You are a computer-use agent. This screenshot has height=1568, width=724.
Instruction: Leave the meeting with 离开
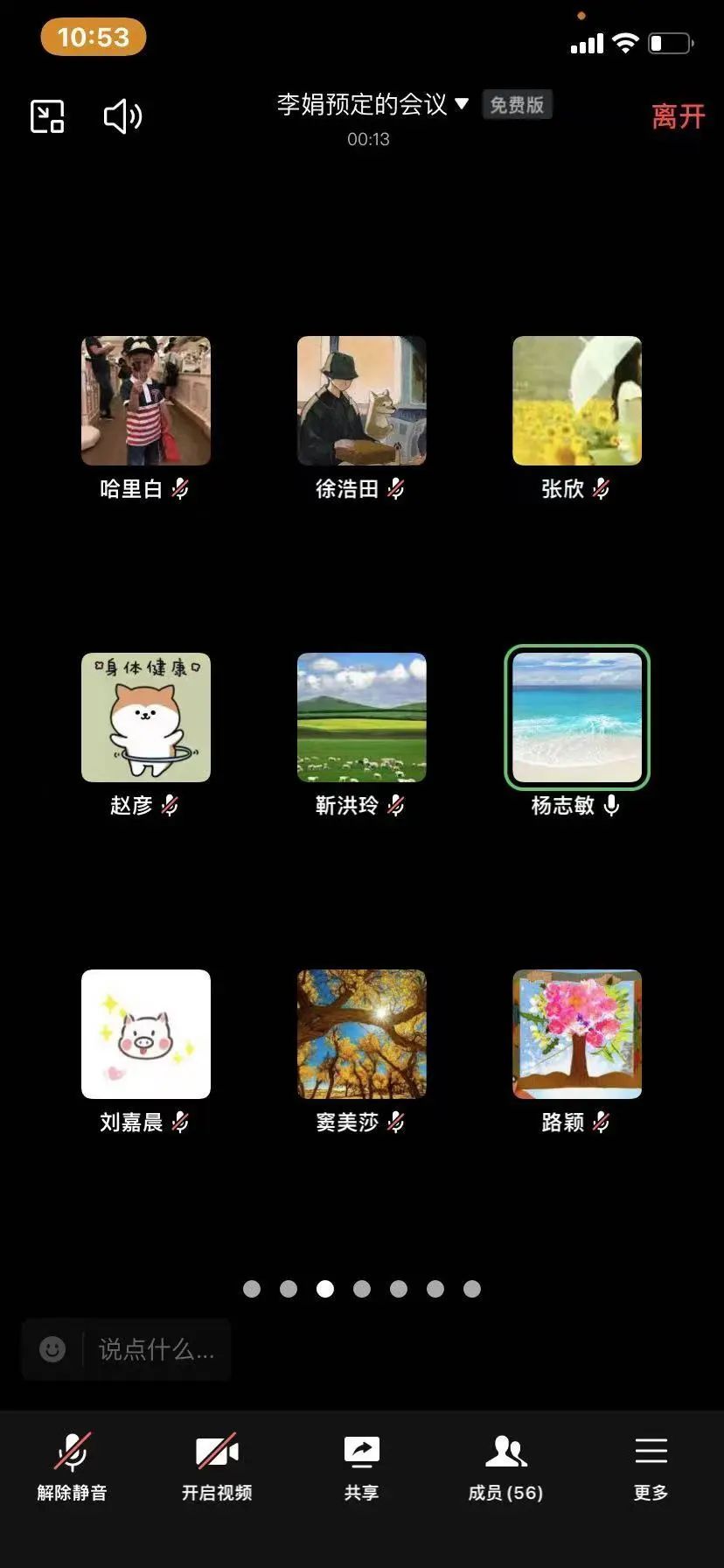click(x=678, y=116)
